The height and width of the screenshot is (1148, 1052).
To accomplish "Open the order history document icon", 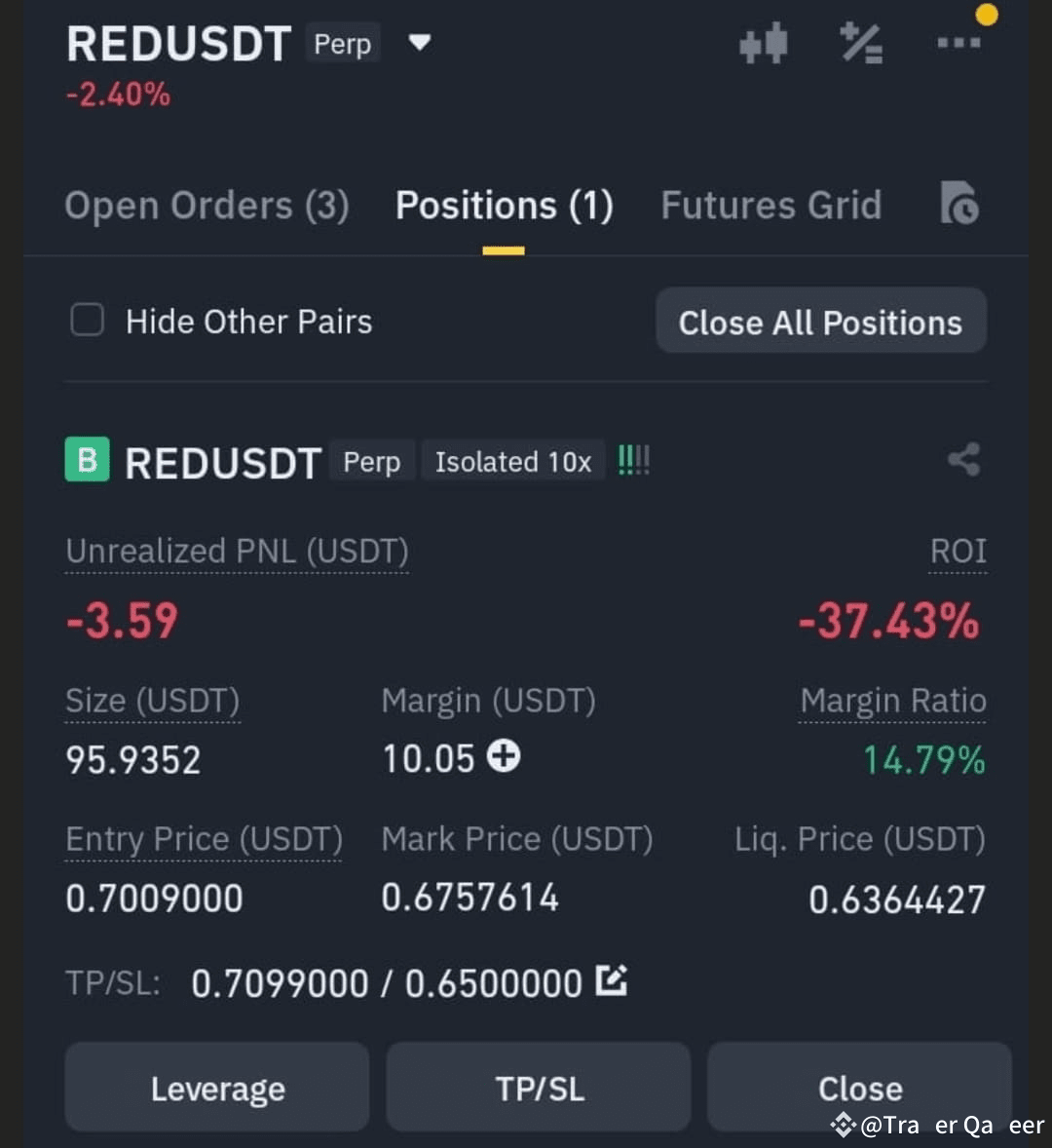I will (958, 205).
